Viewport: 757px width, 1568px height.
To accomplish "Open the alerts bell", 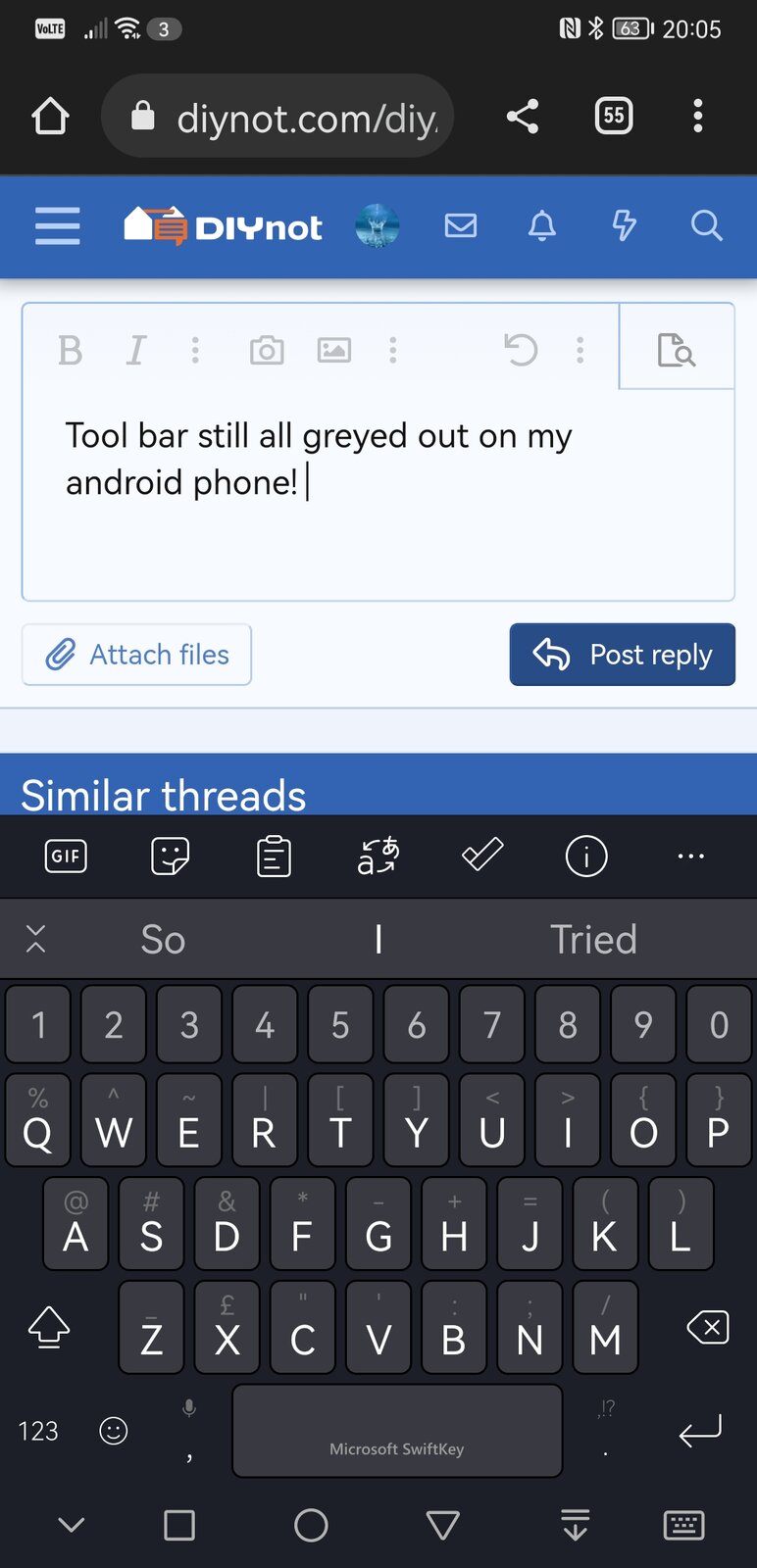I will [x=542, y=226].
